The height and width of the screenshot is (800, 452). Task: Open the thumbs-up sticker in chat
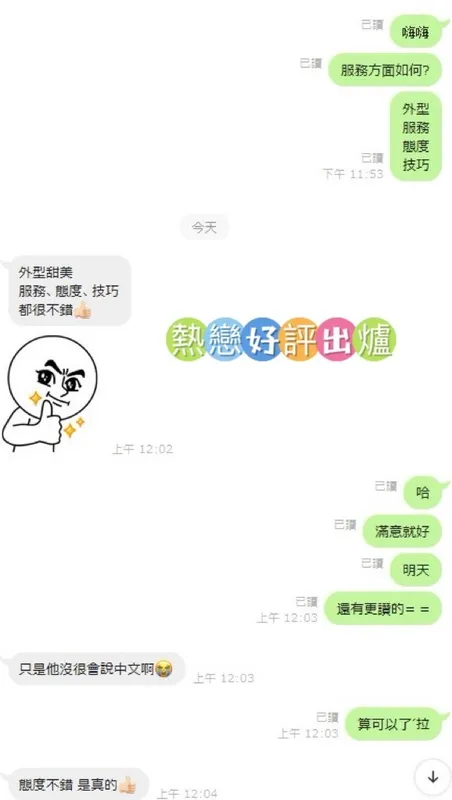click(49, 393)
